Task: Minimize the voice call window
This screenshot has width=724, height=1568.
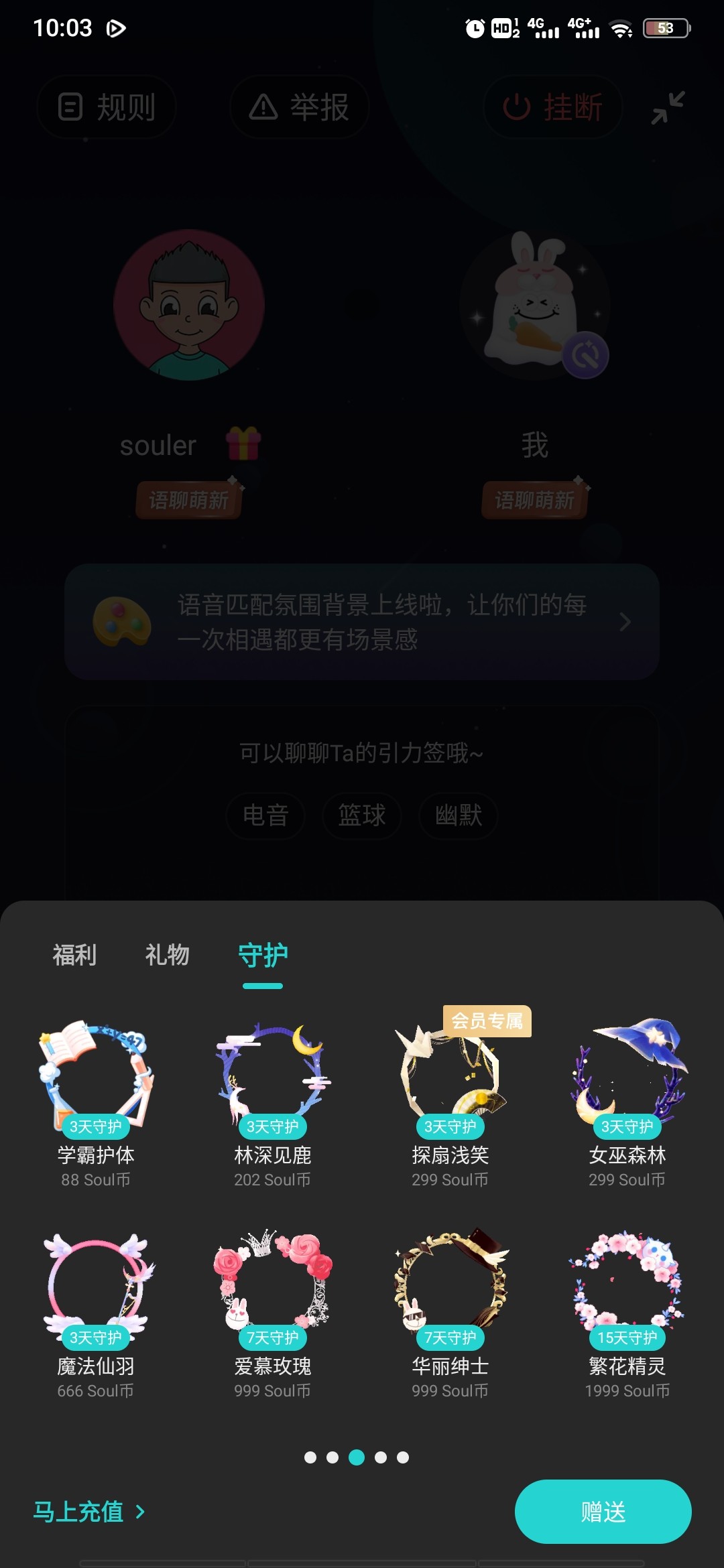Action: pos(668,107)
